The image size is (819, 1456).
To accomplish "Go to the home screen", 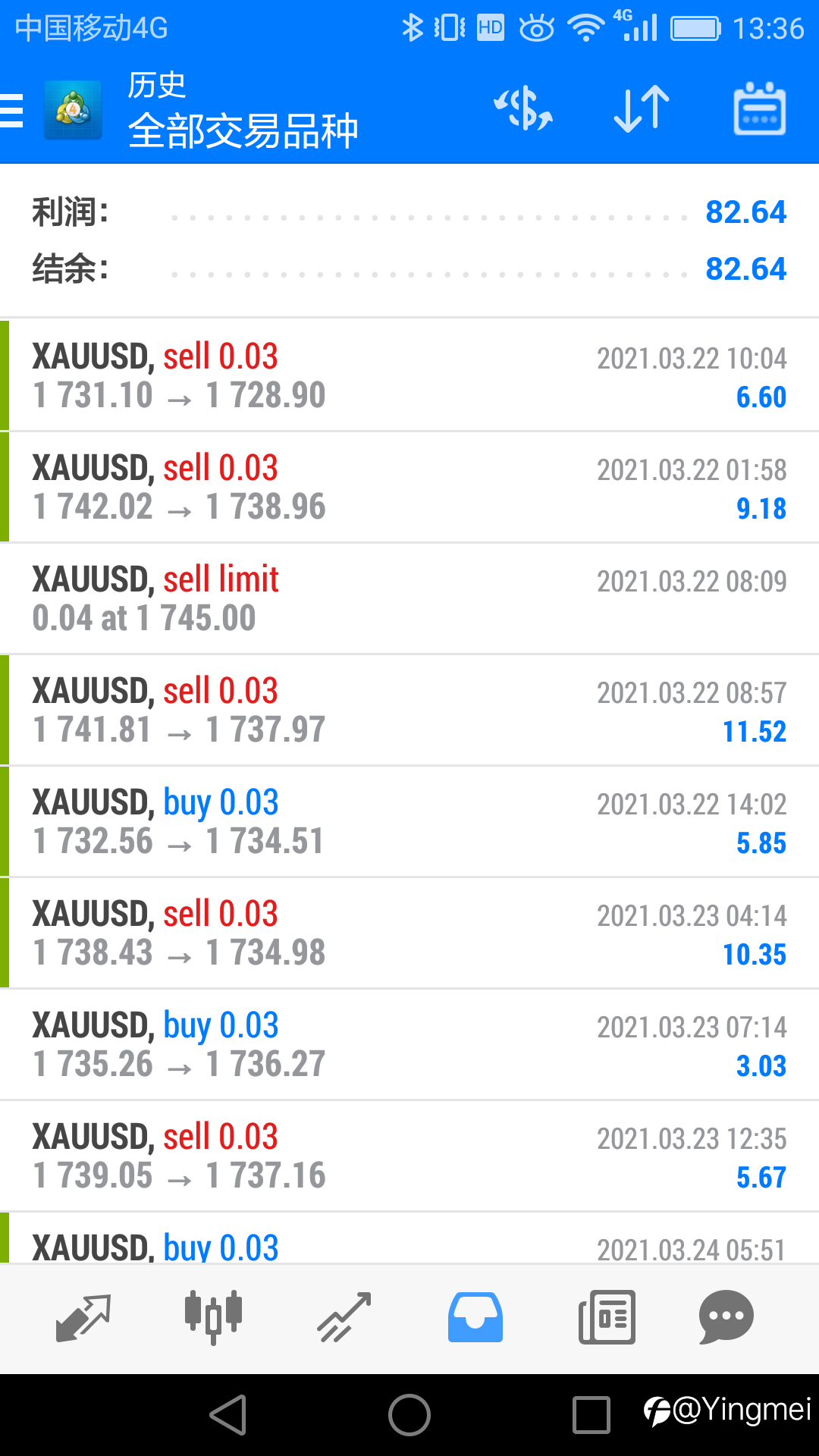I will 409,1415.
